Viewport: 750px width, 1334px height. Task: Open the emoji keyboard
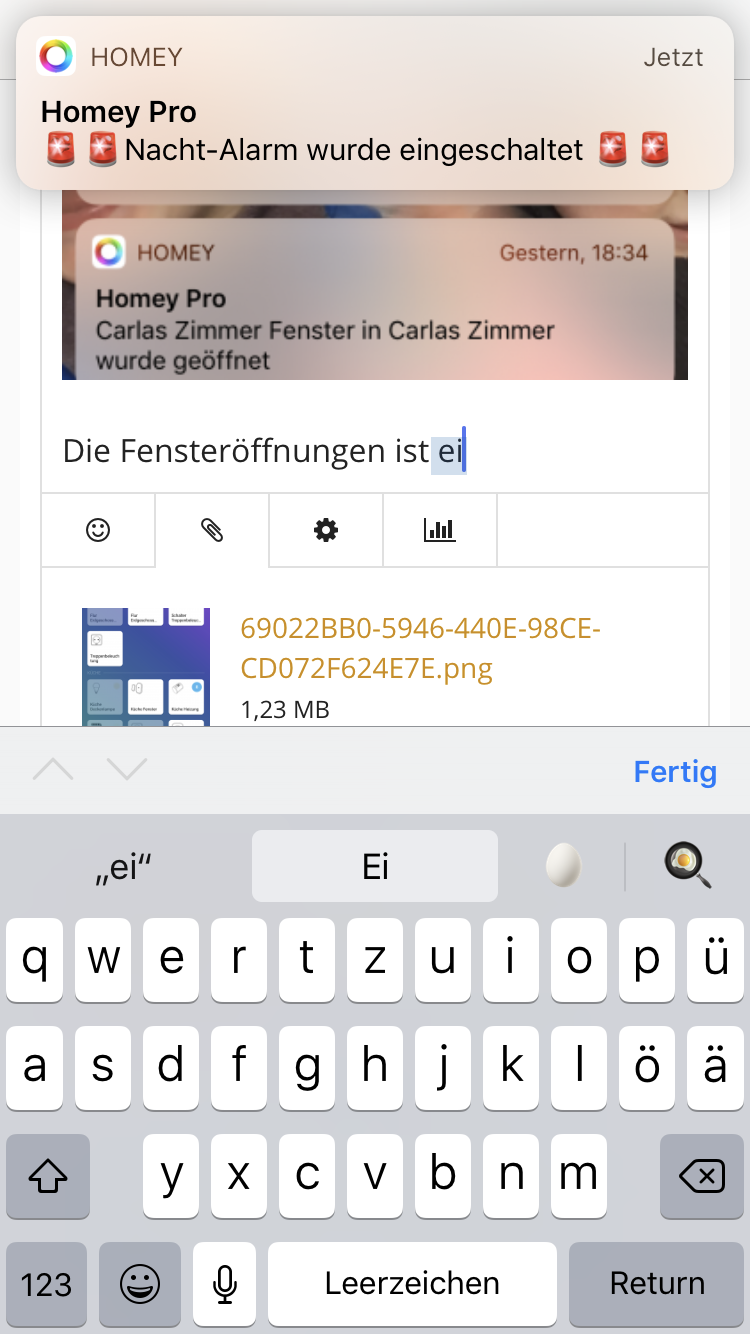pyautogui.click(x=140, y=1283)
